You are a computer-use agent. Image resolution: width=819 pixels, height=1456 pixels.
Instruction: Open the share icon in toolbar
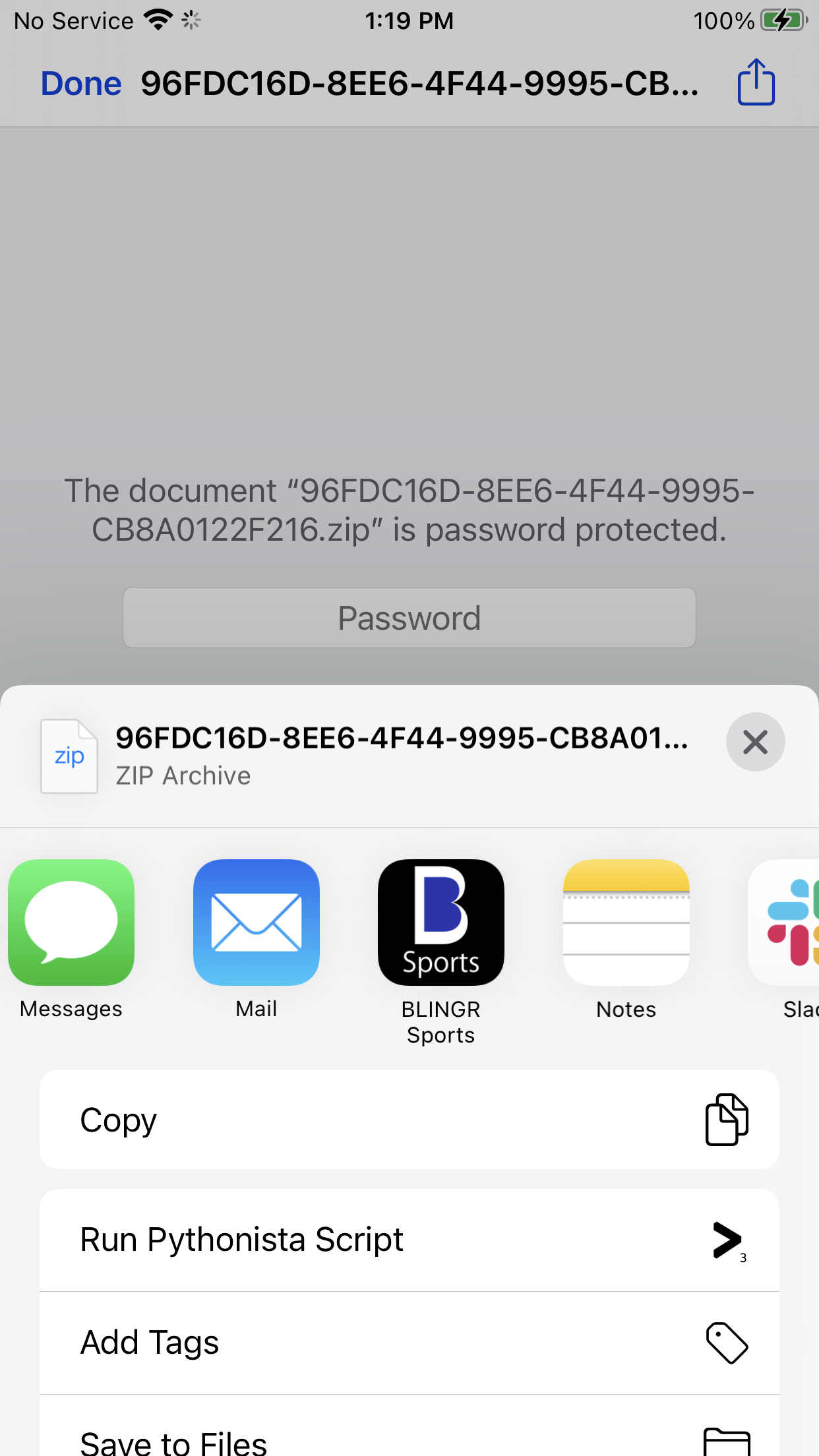click(756, 82)
